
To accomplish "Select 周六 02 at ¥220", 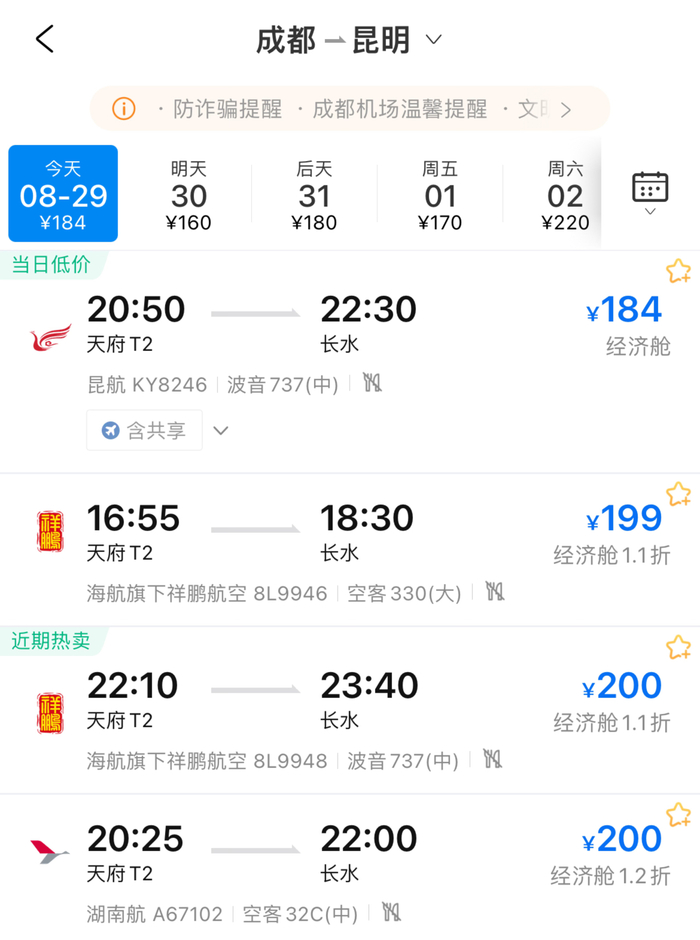I will pos(565,195).
